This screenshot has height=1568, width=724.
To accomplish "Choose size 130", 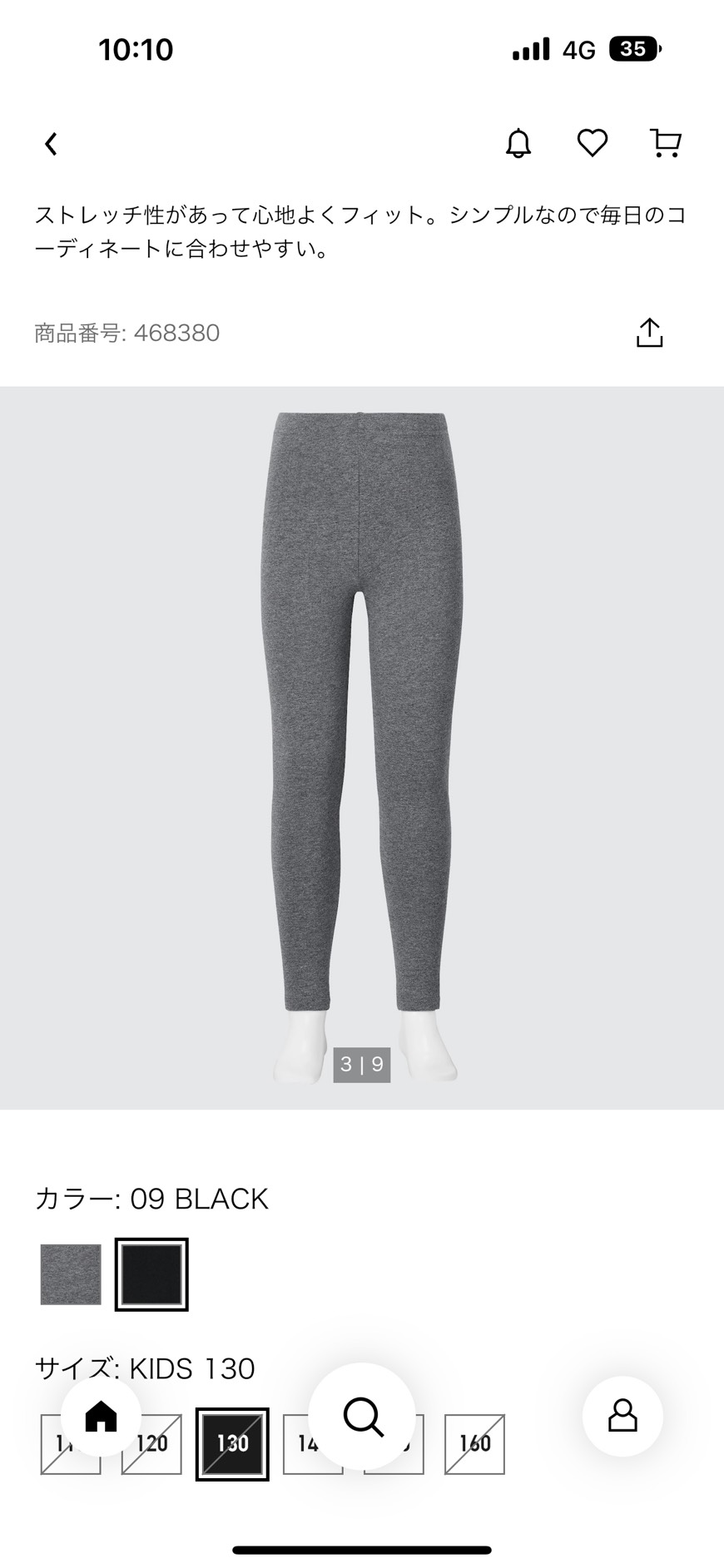I will pos(232,1444).
